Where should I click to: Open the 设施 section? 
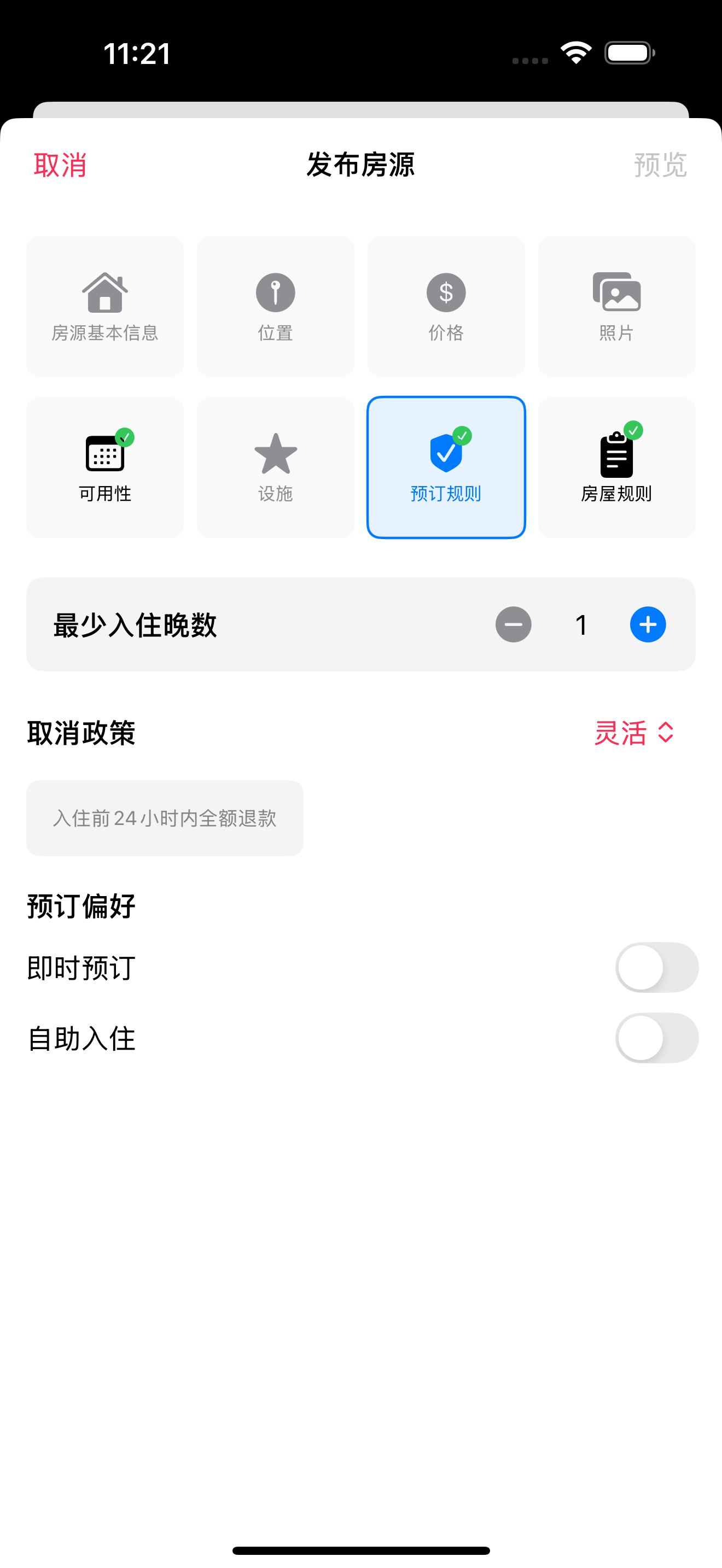click(275, 467)
